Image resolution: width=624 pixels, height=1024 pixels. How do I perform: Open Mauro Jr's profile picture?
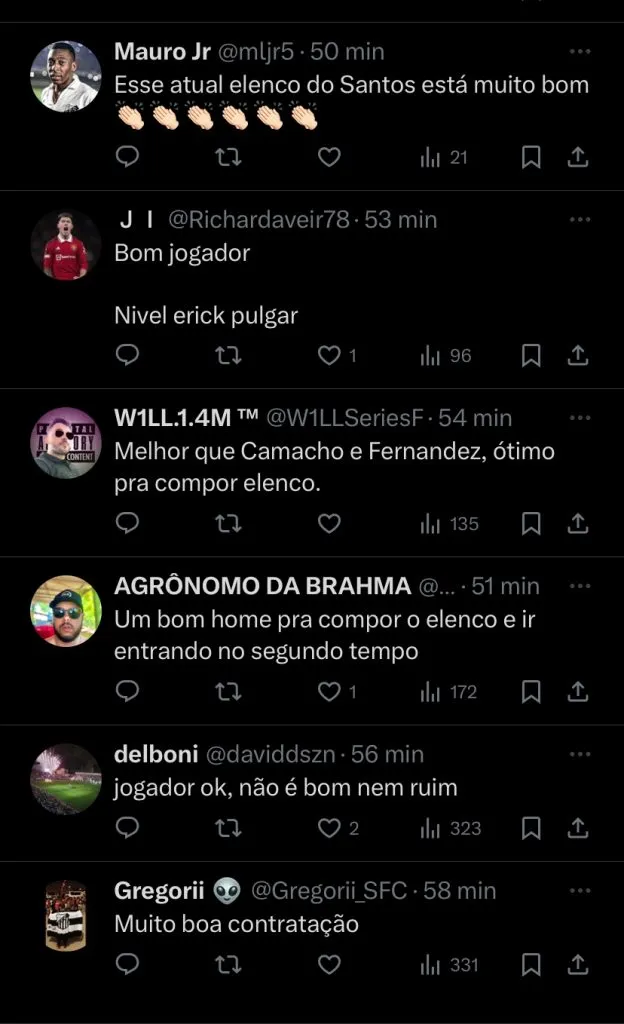(x=66, y=76)
